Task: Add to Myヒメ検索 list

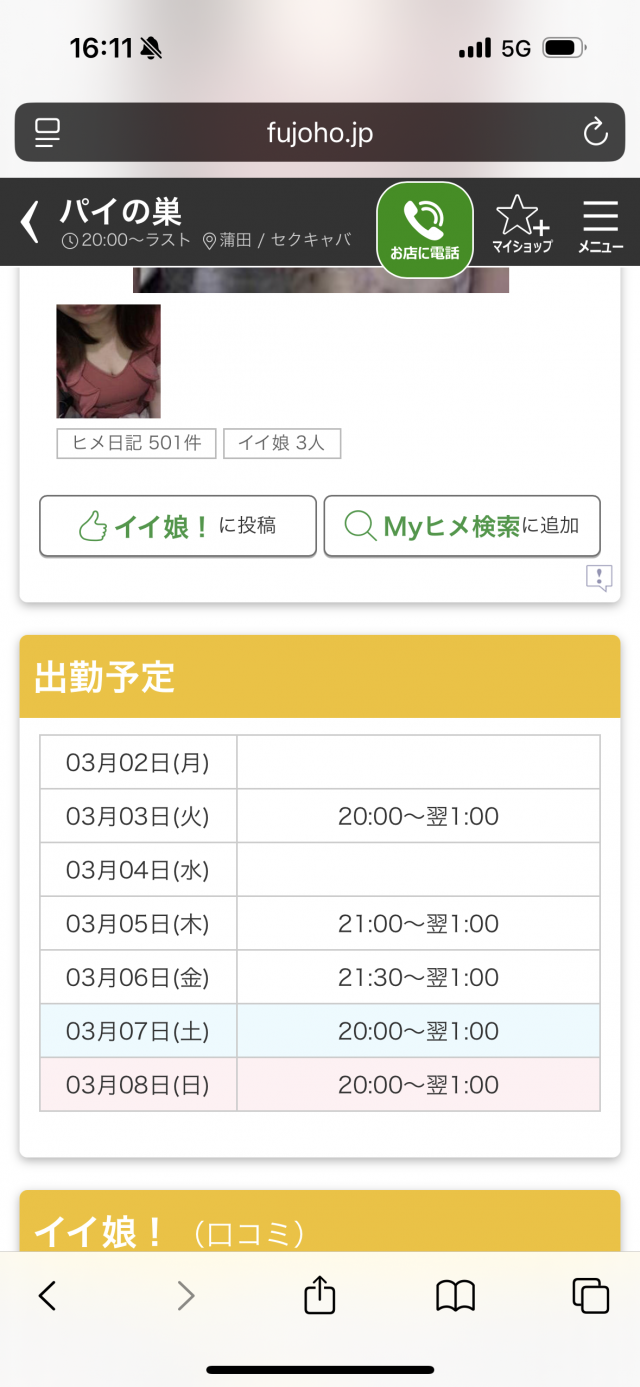Action: coord(462,526)
